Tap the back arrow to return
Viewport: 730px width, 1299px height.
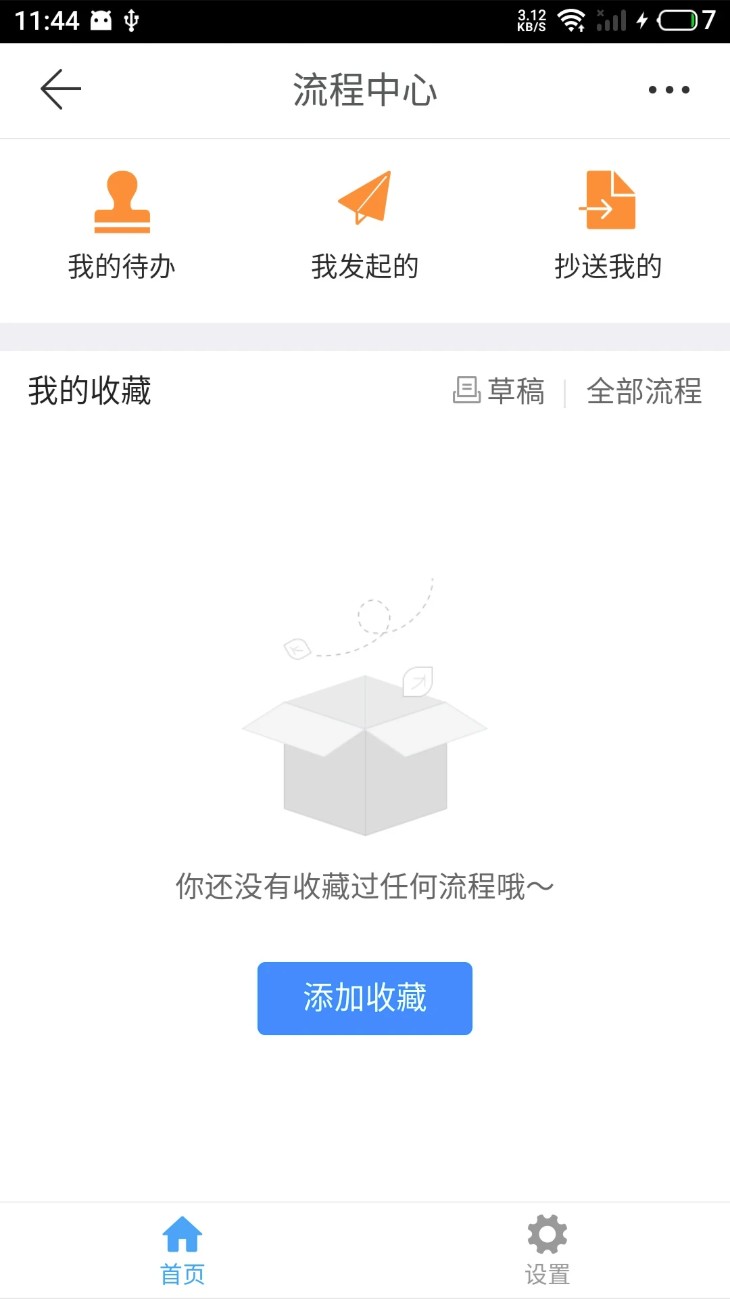[60, 89]
